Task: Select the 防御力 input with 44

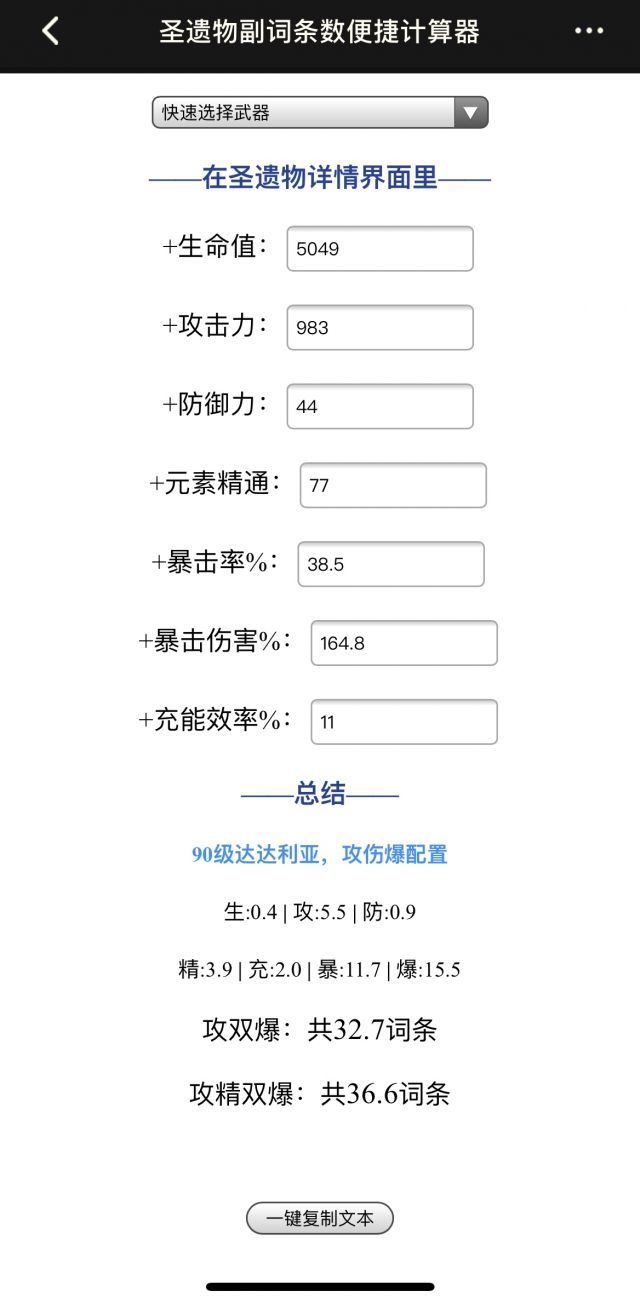Action: click(x=380, y=407)
